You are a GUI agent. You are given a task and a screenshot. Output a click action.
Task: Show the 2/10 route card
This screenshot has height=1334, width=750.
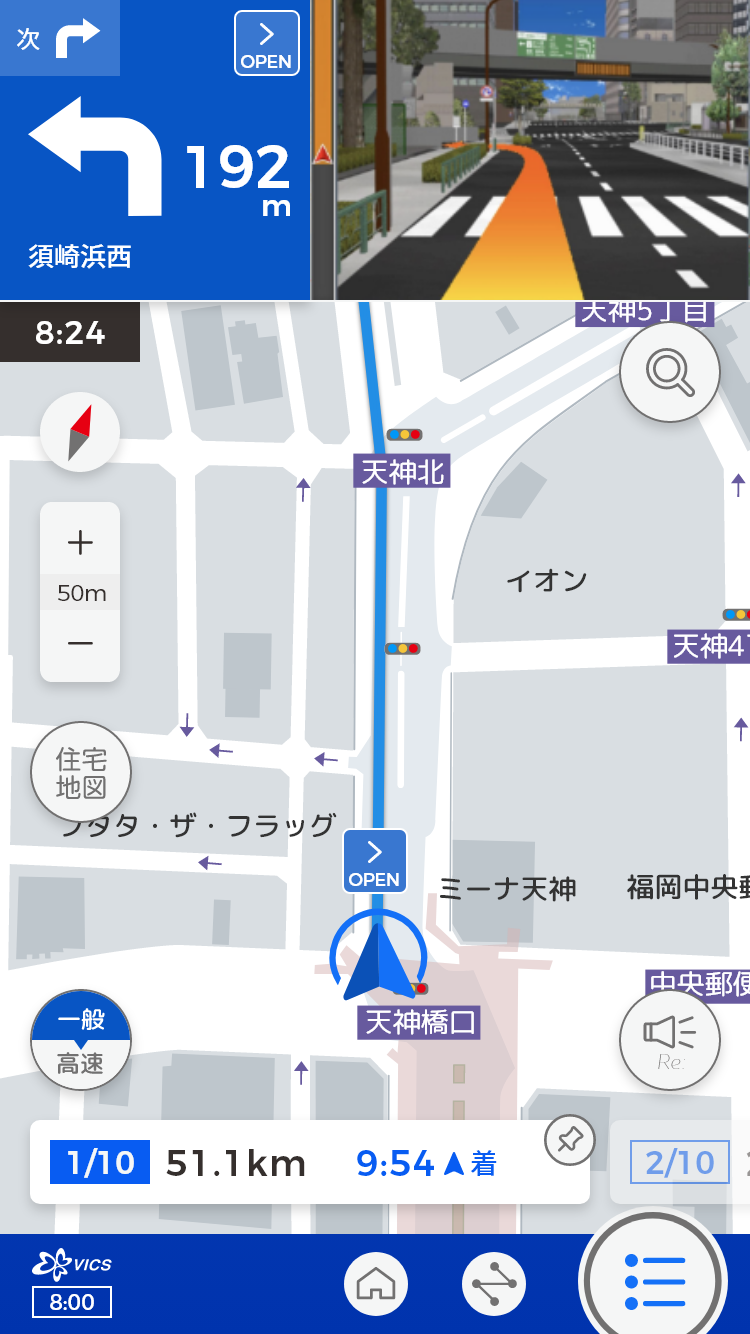680,1163
